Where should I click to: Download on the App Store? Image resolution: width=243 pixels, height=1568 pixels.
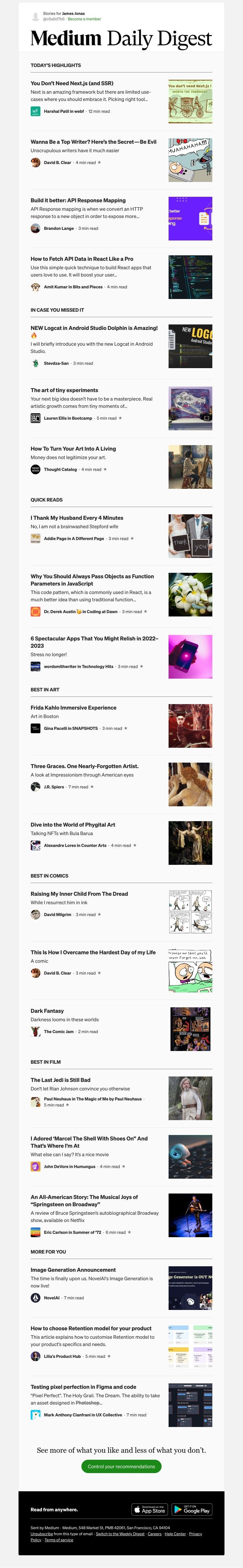(x=149, y=1509)
